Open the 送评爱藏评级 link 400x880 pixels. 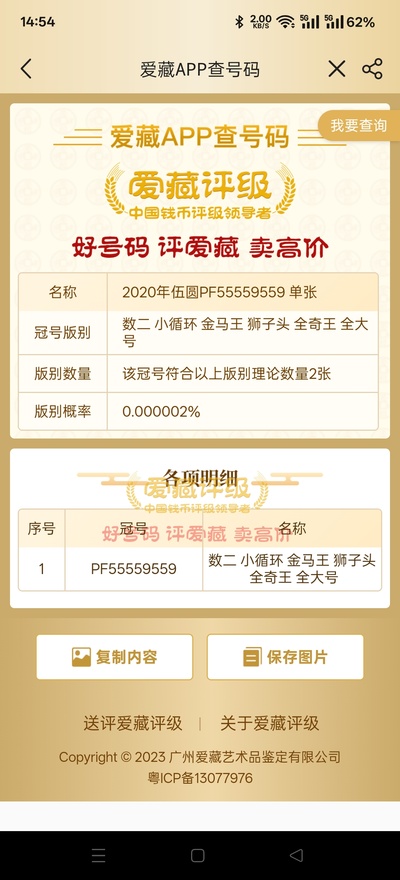tap(133, 723)
